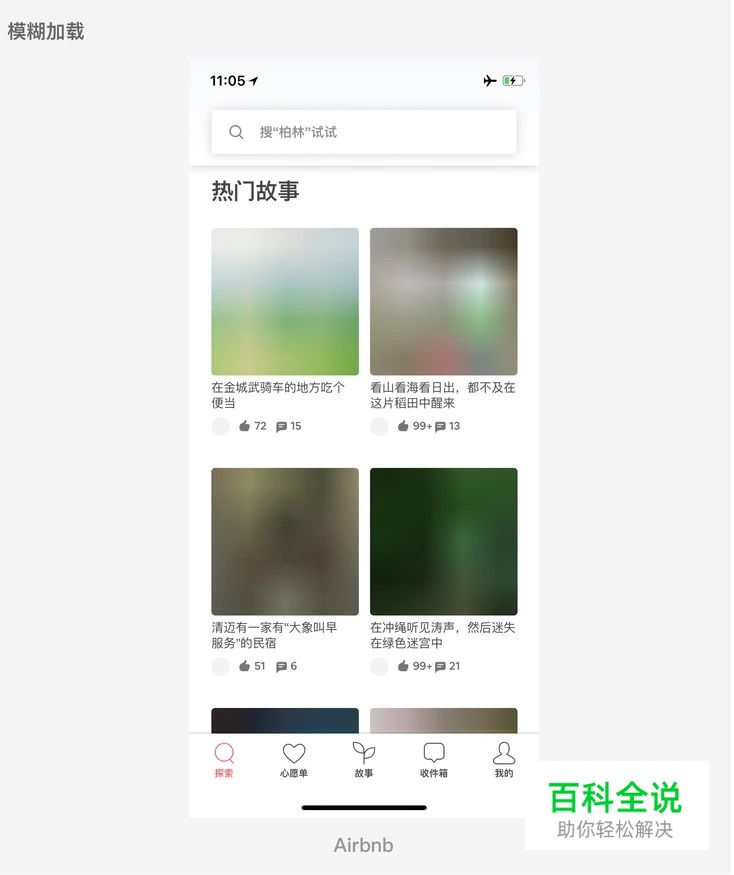Select the 探索 magnifier icon in bottom bar
This screenshot has height=875, width=734.
(224, 753)
